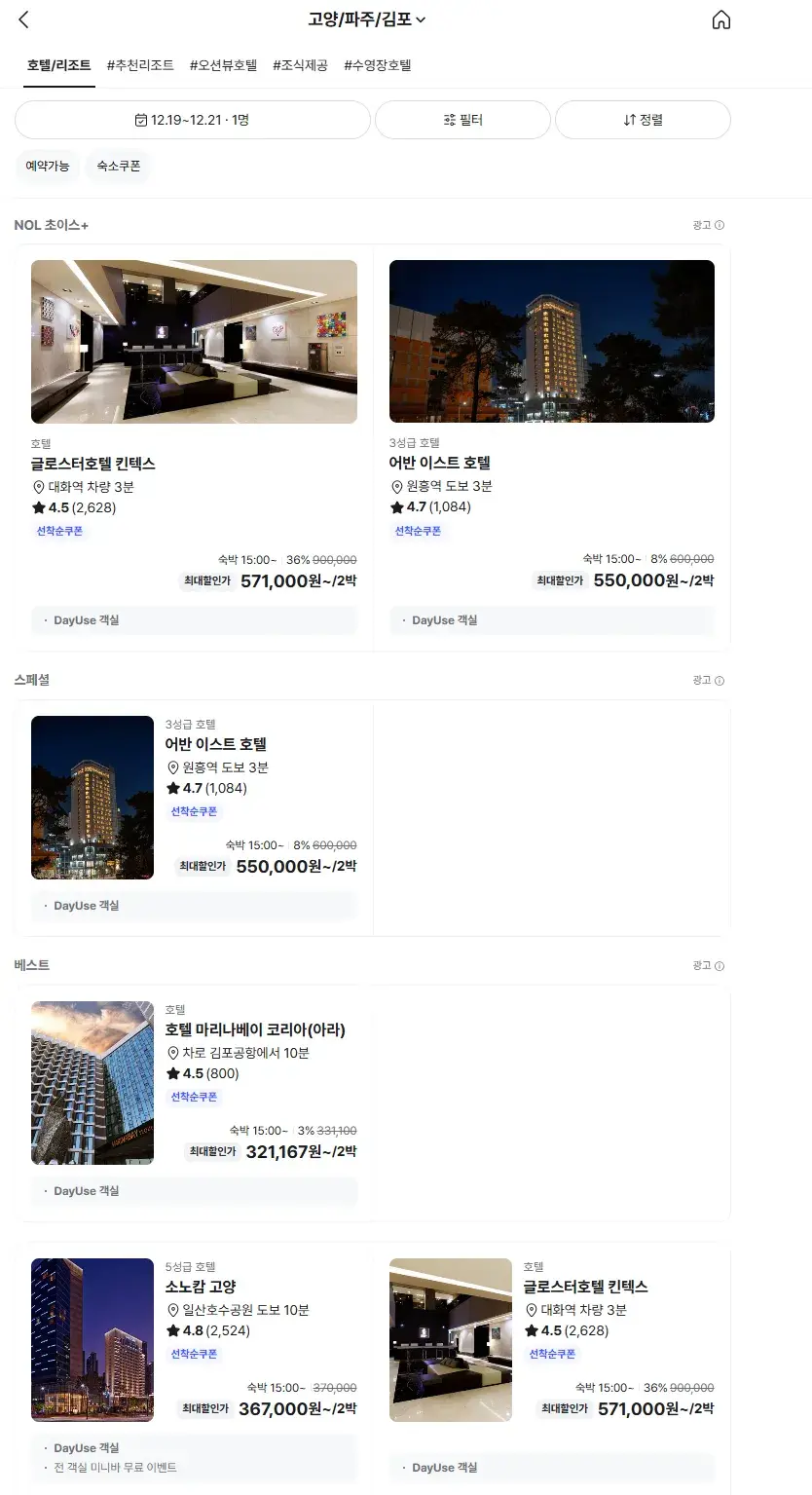The height and width of the screenshot is (1495, 812).
Task: Expand the 고양/파주/김포 region dropdown
Action: pos(367,19)
